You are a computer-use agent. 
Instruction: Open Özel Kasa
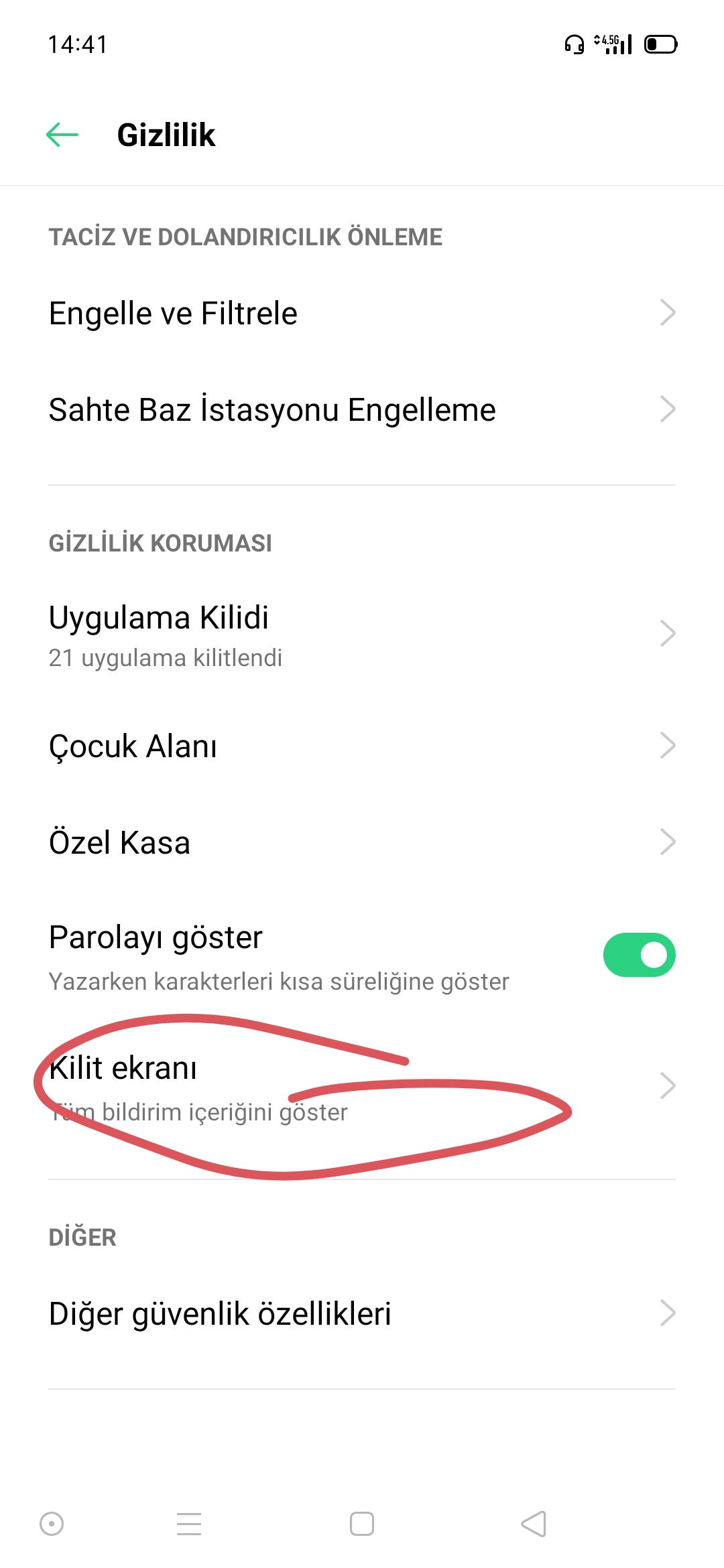click(362, 842)
